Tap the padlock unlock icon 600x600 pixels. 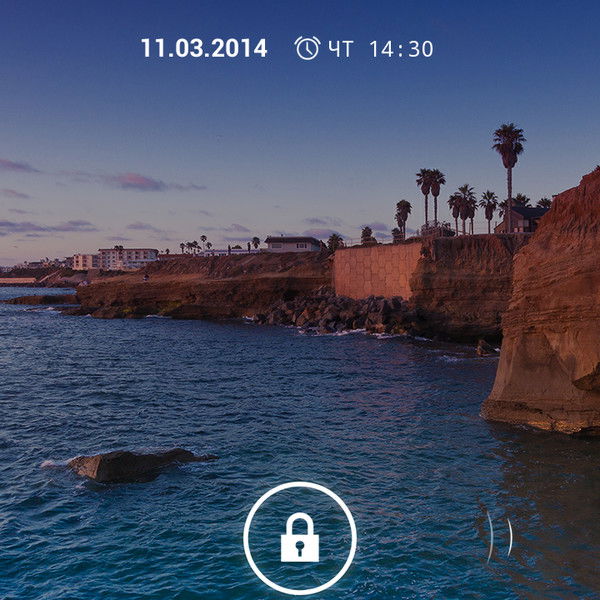(299, 539)
